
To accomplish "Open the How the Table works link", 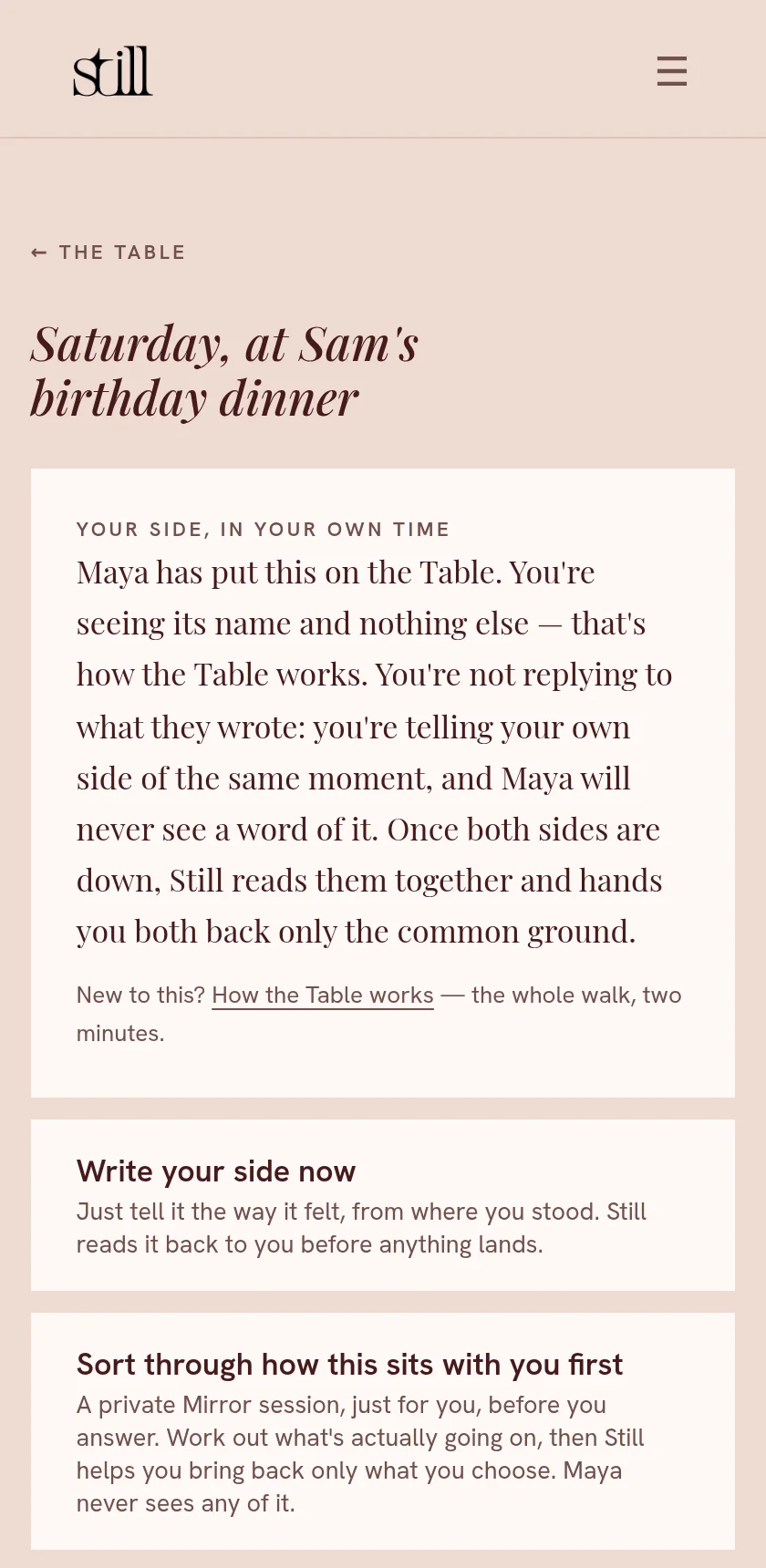I will 323,995.
